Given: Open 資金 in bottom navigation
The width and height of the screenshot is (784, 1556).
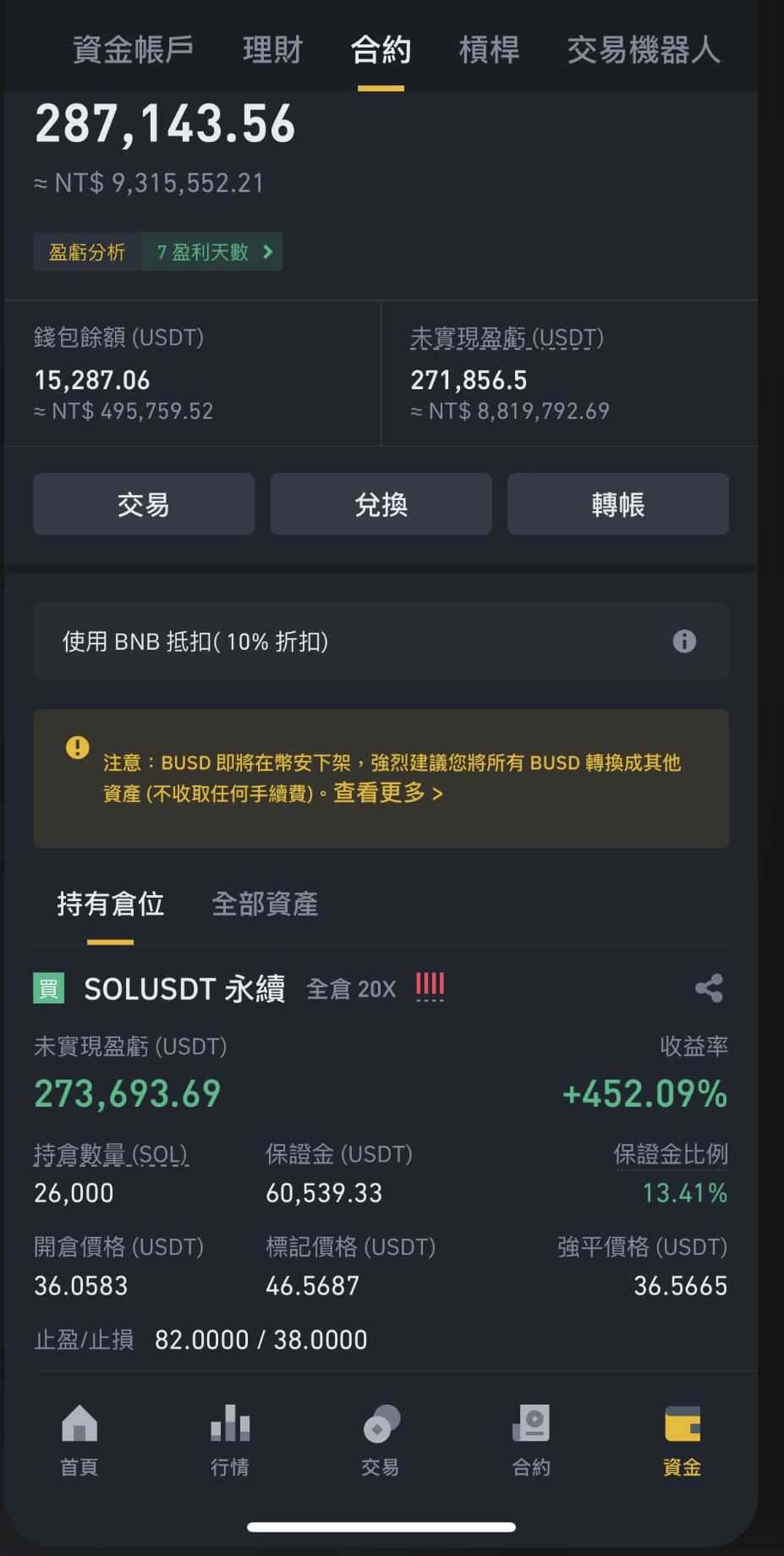Looking at the screenshot, I should point(683,1440).
